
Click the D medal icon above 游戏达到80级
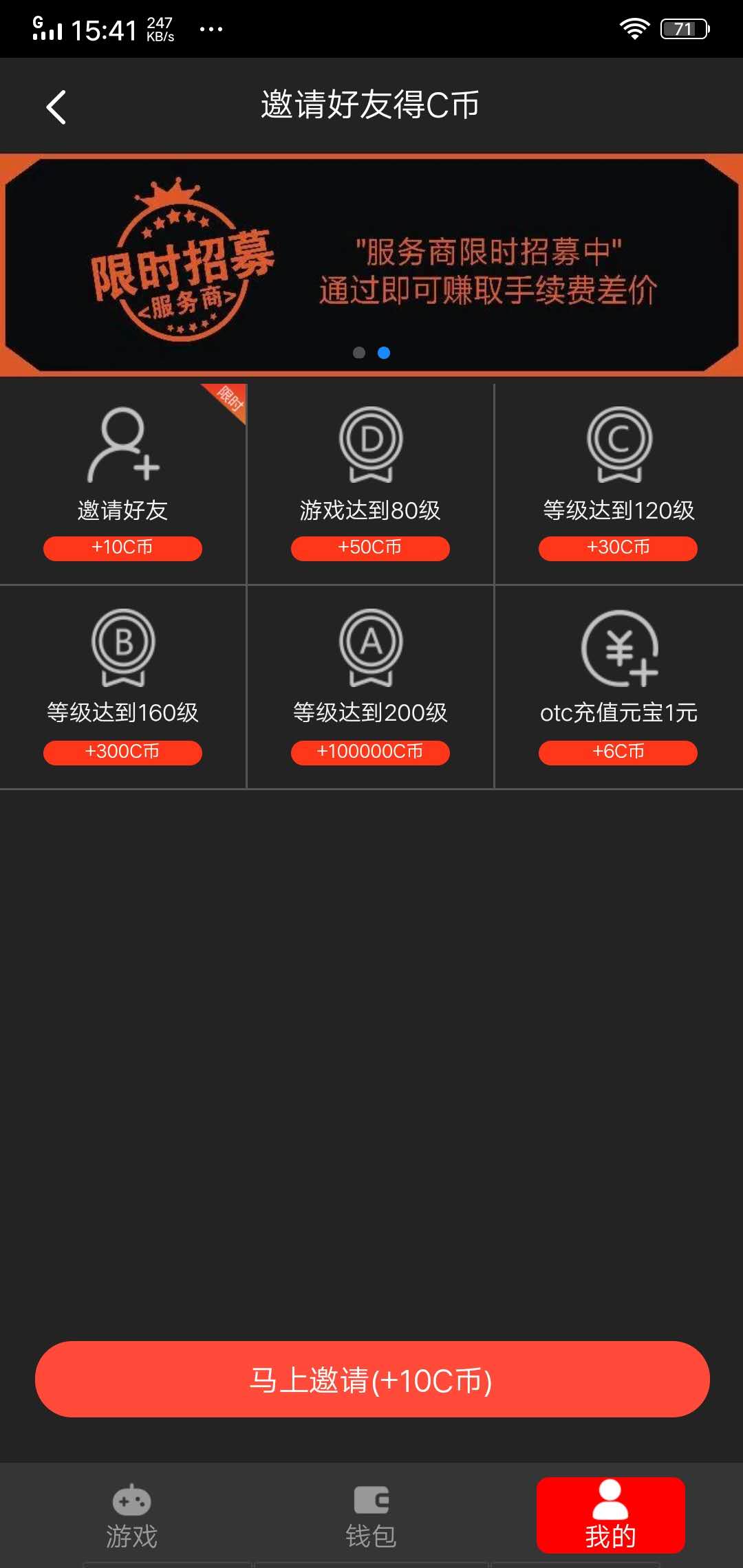click(370, 444)
